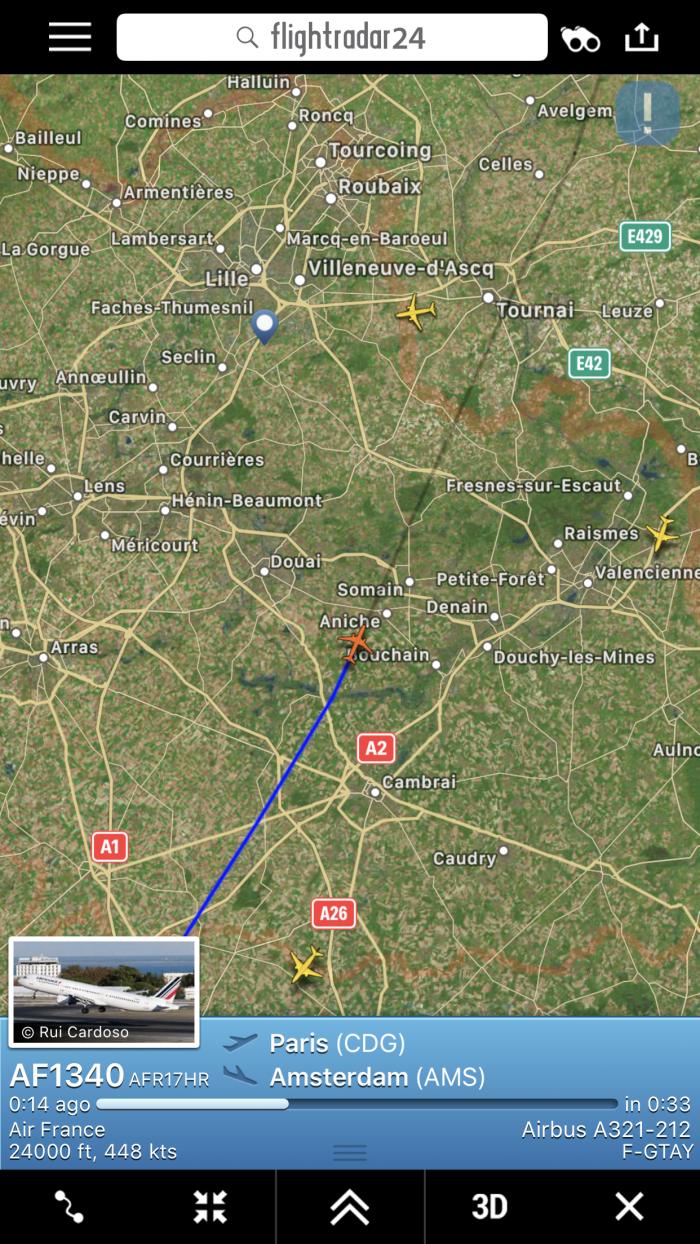Open the alert icon on map
Image resolution: width=700 pixels, height=1244 pixels.
click(647, 112)
